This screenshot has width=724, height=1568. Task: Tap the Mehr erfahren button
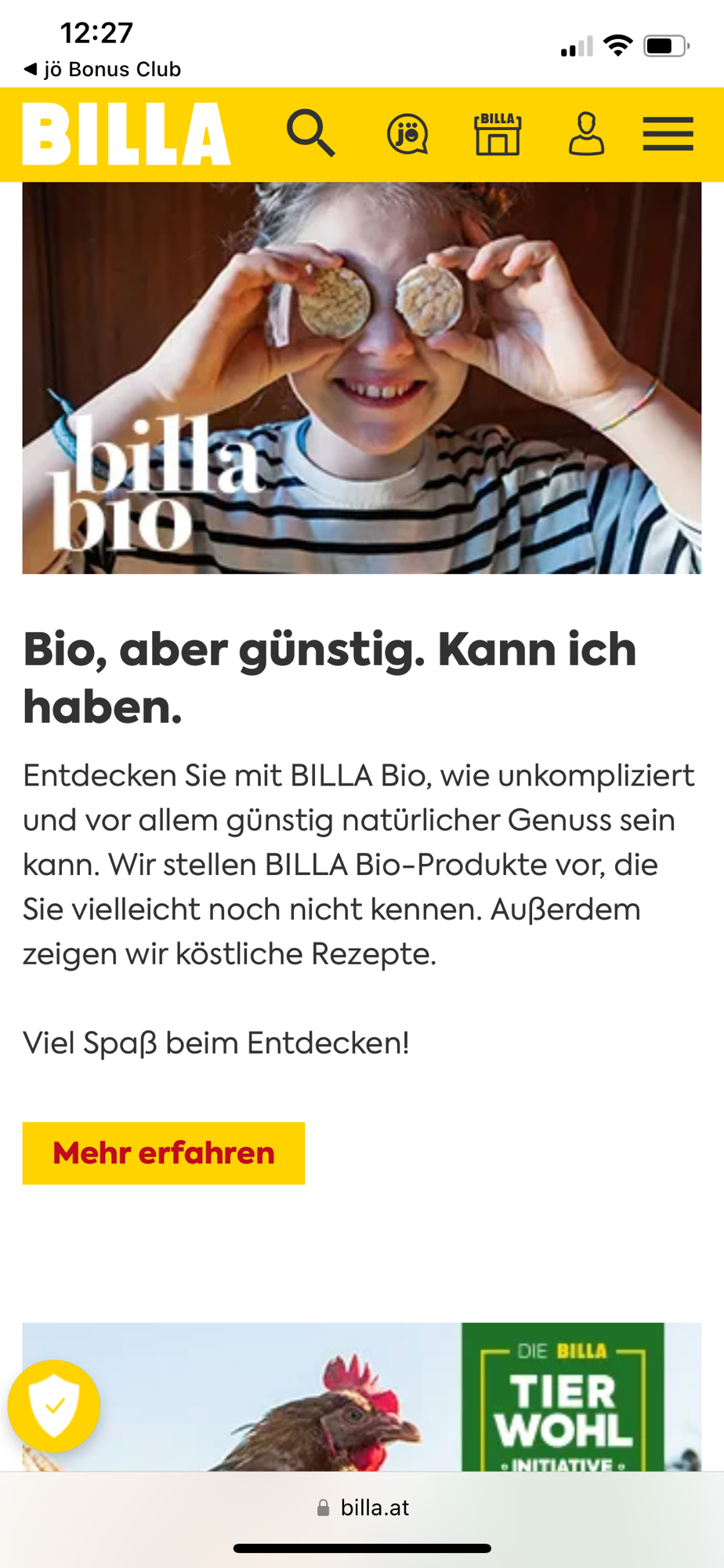[x=163, y=1153]
